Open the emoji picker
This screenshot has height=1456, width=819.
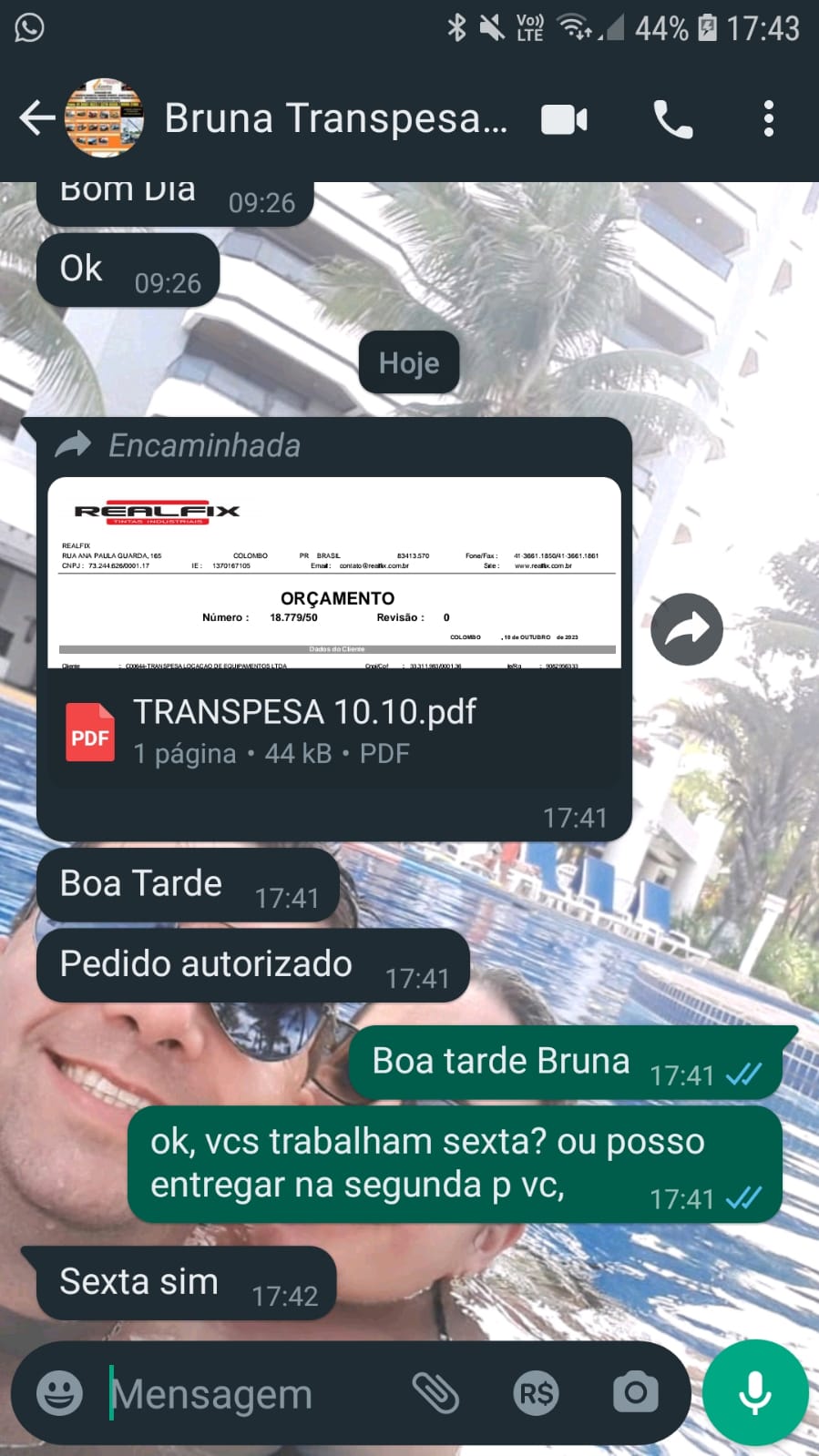pyautogui.click(x=59, y=1393)
